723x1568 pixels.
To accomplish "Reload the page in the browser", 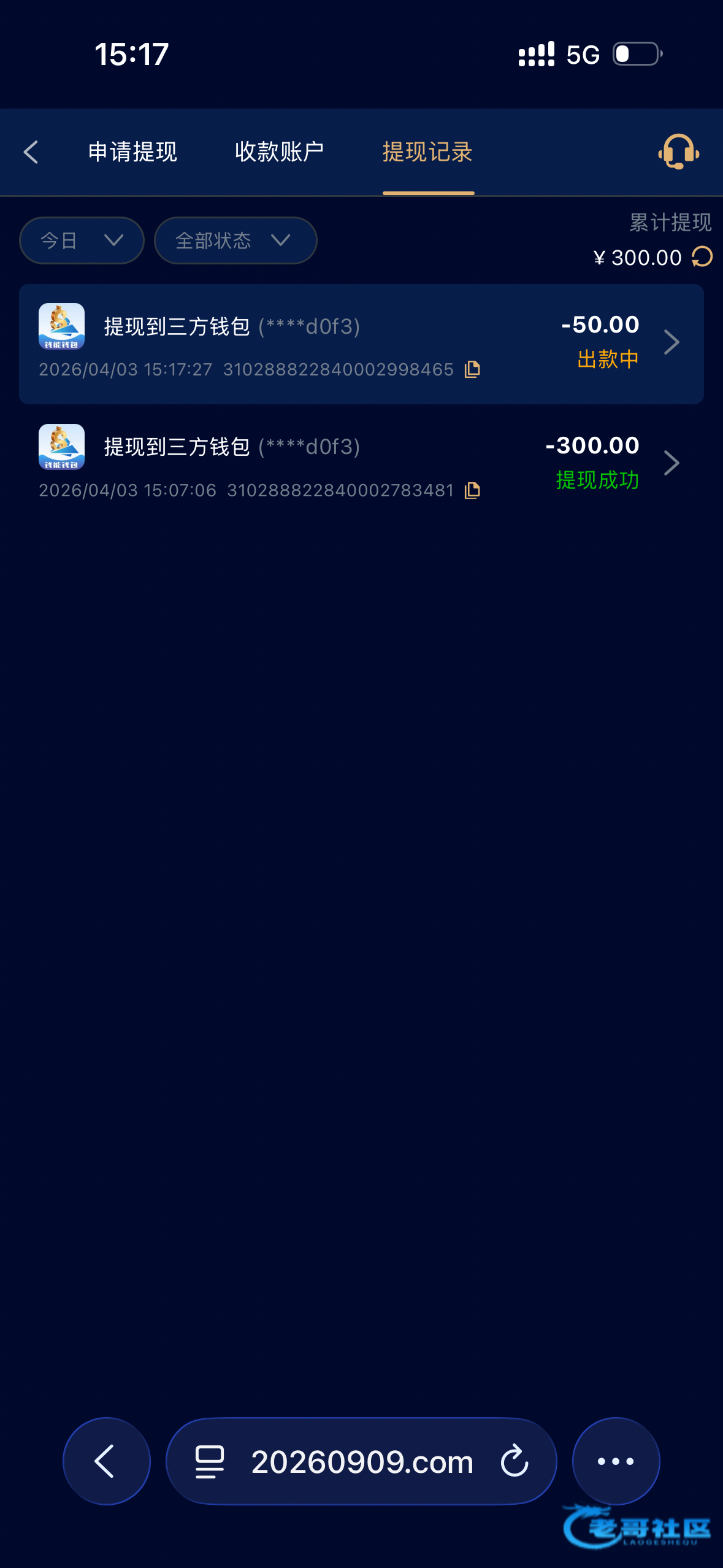I will pyautogui.click(x=514, y=1461).
